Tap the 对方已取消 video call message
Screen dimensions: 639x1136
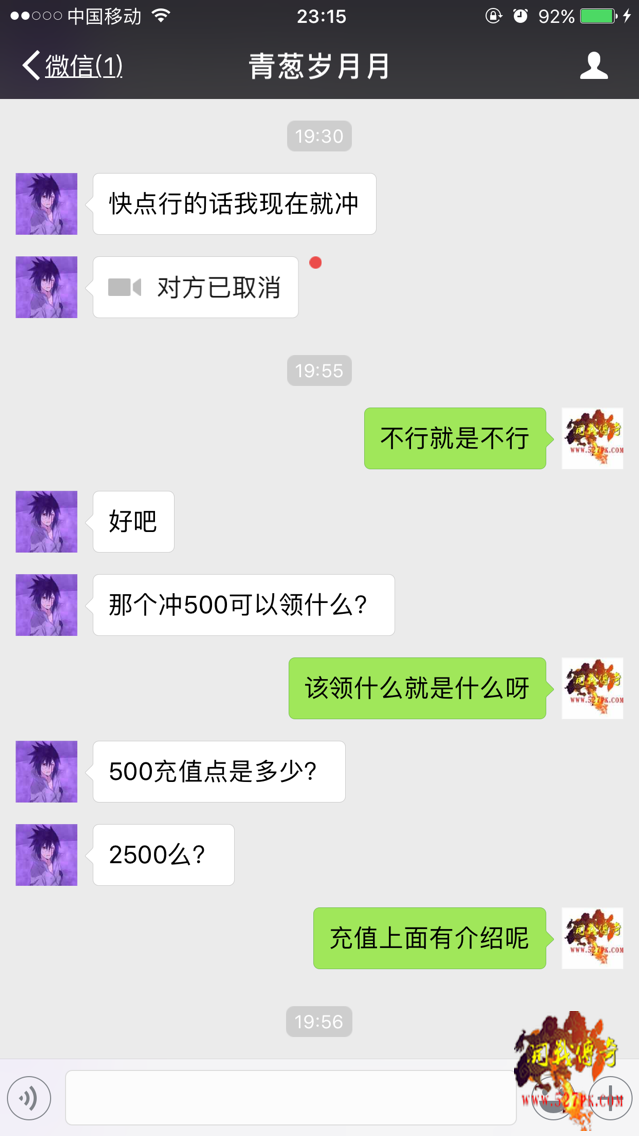[196, 288]
